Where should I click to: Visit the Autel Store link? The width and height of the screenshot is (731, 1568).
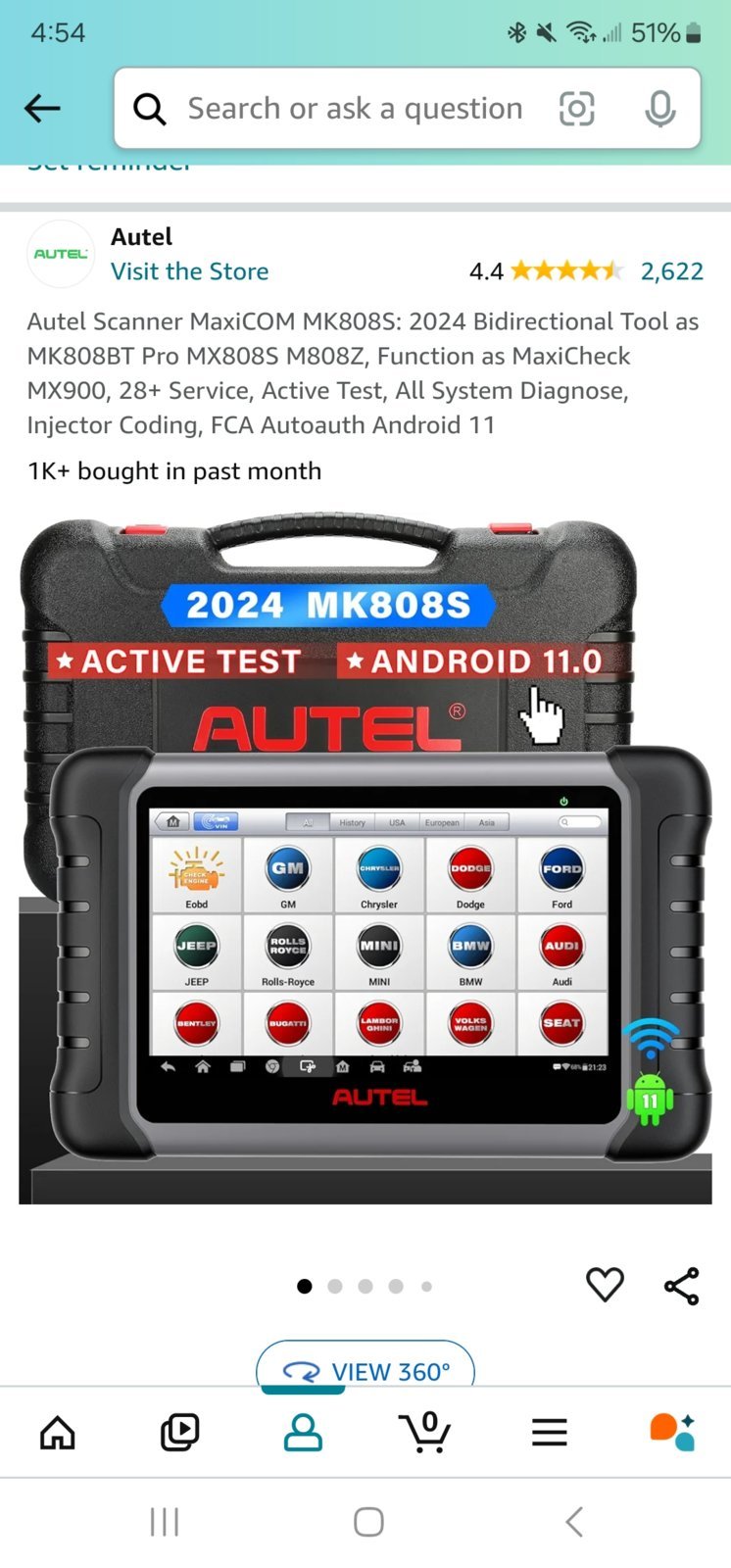pyautogui.click(x=189, y=271)
